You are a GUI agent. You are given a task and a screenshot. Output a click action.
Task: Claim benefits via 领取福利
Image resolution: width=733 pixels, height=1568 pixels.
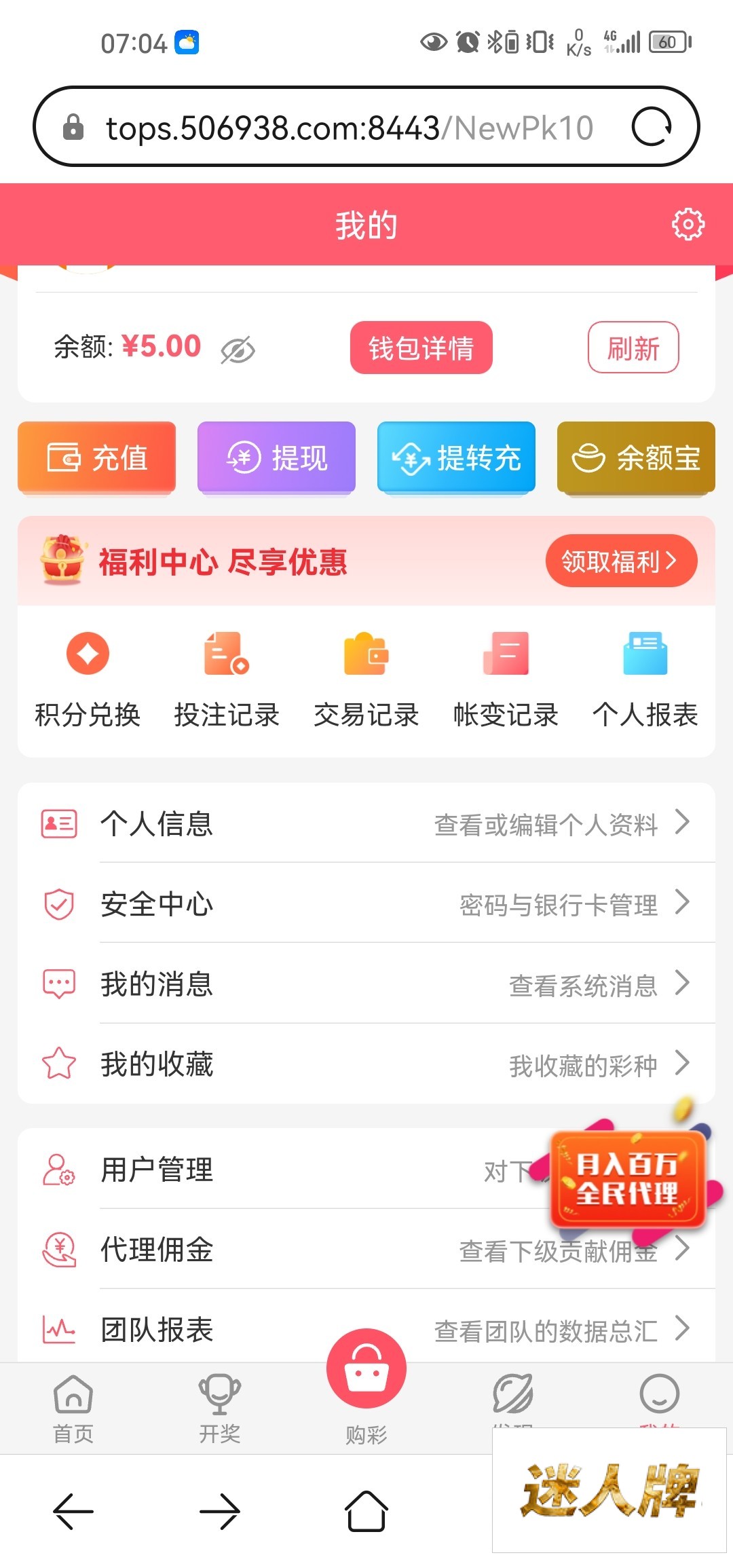click(620, 561)
